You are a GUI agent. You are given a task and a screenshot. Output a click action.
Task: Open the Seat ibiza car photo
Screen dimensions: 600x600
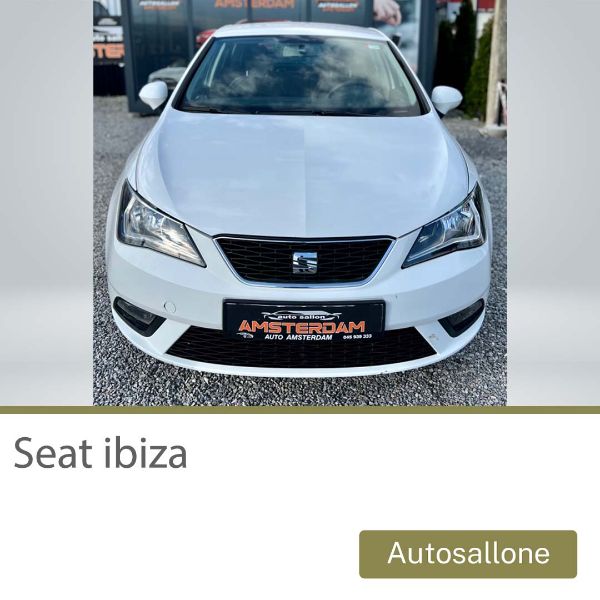[300, 203]
